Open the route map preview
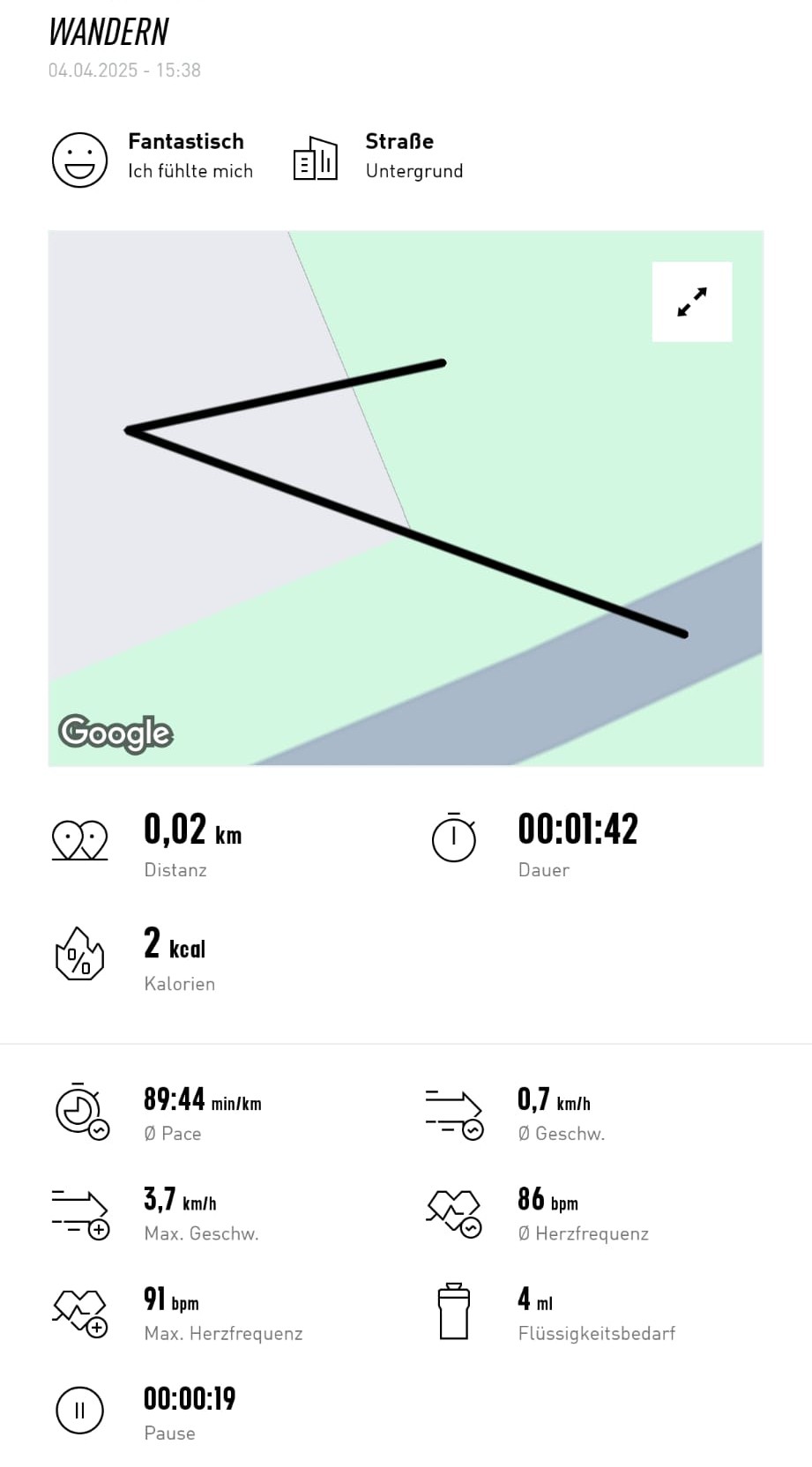Image resolution: width=812 pixels, height=1467 pixels. coord(406,498)
